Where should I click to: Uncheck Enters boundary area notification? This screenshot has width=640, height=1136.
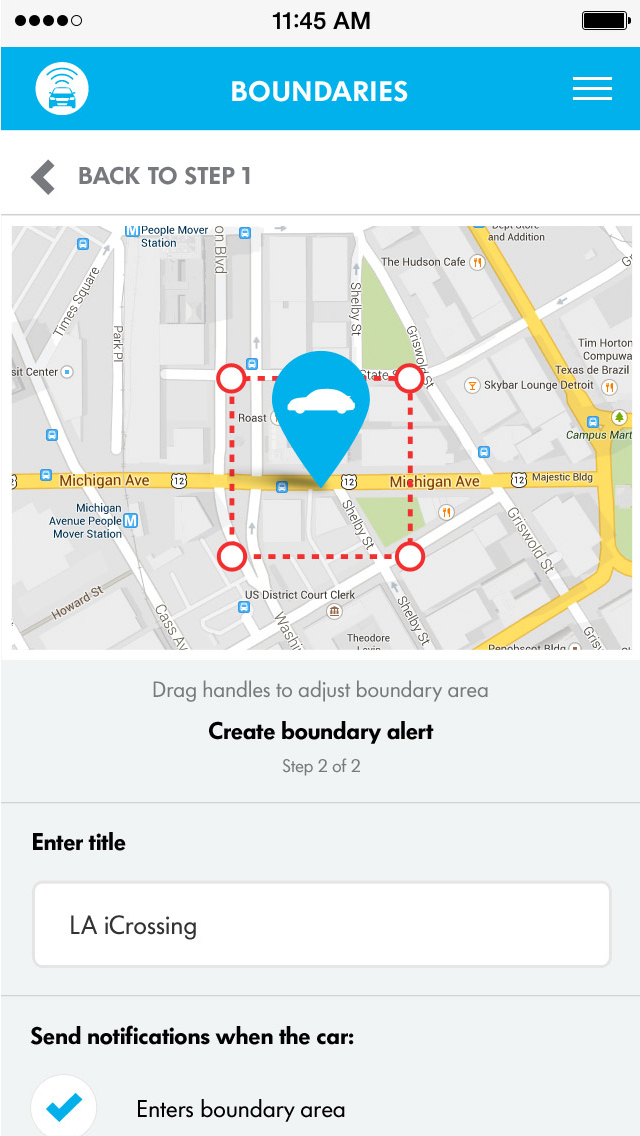point(64,1107)
